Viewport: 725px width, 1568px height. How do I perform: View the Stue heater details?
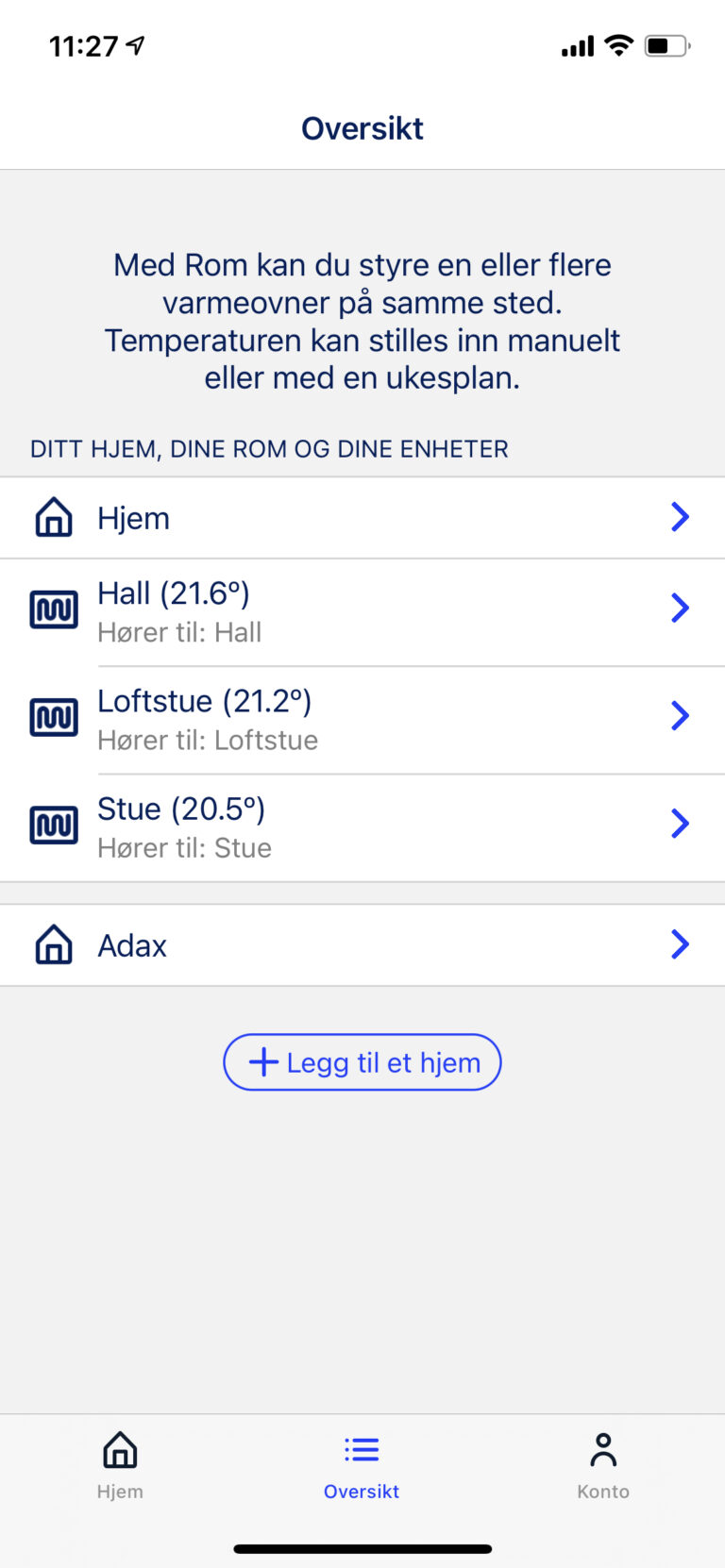click(x=362, y=826)
